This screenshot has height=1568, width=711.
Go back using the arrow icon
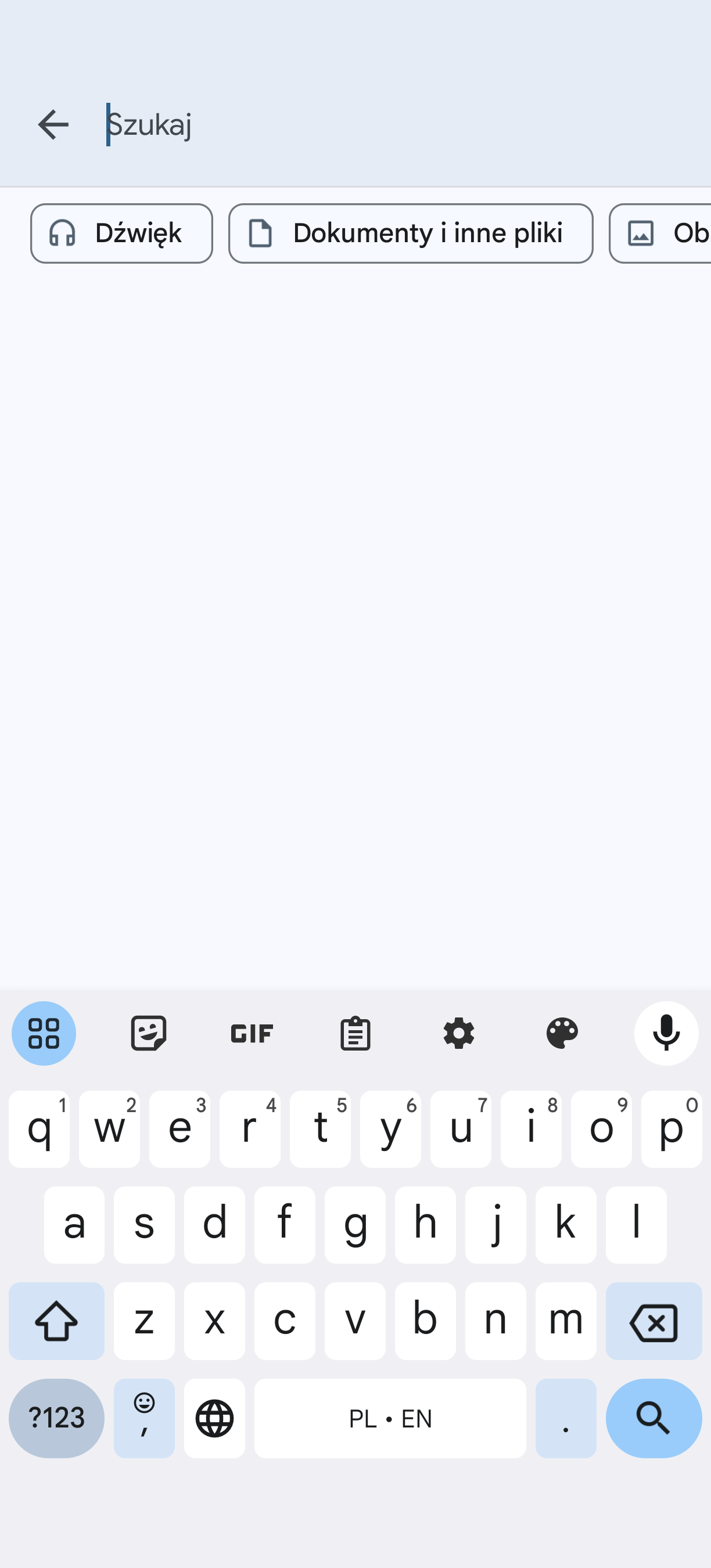tap(53, 125)
